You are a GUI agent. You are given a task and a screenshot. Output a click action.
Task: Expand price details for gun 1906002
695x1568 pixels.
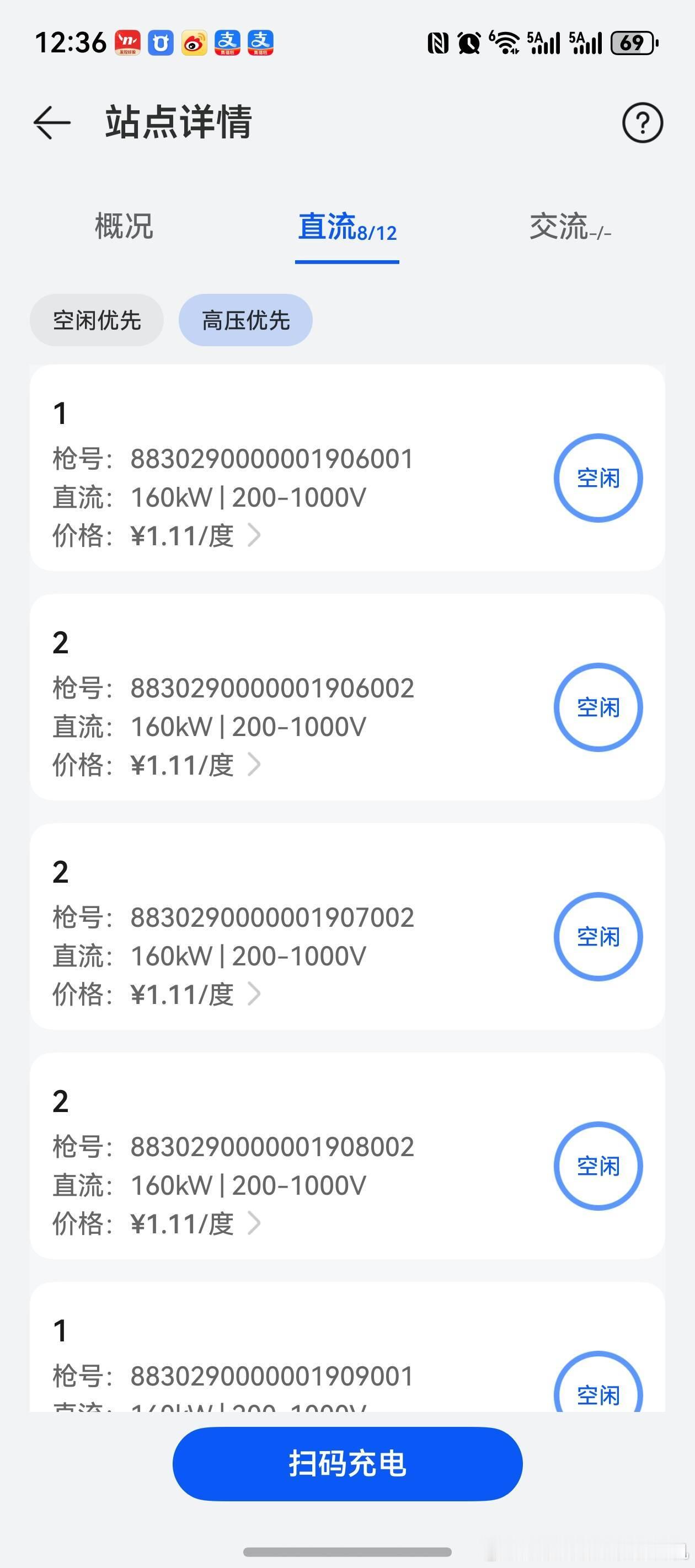tap(253, 765)
